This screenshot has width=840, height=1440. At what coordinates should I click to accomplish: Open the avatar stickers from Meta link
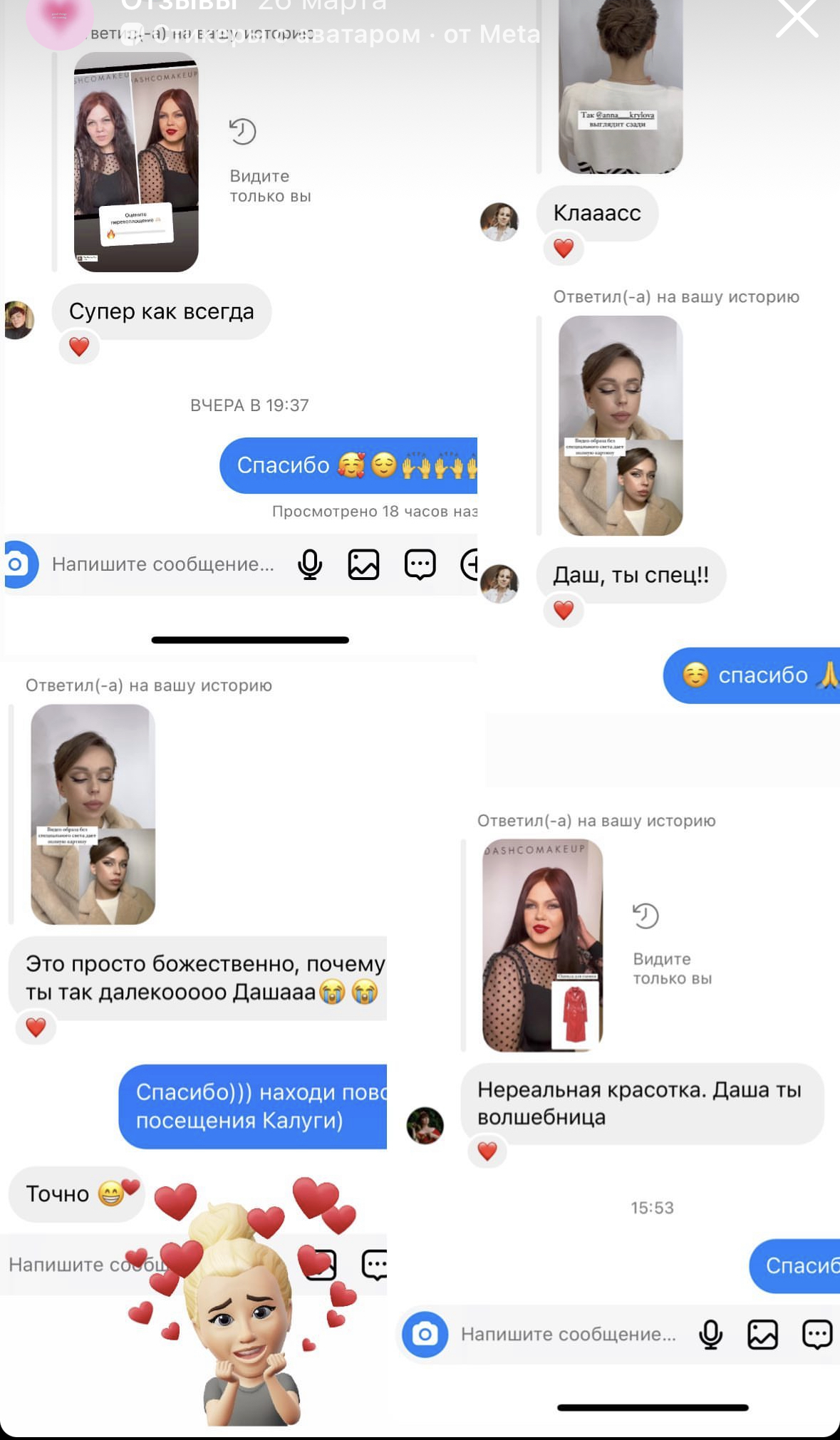(x=332, y=34)
